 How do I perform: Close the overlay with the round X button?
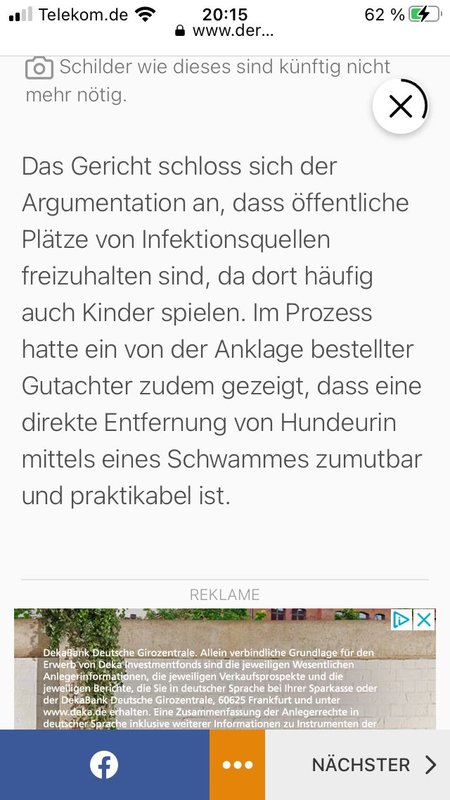[401, 107]
